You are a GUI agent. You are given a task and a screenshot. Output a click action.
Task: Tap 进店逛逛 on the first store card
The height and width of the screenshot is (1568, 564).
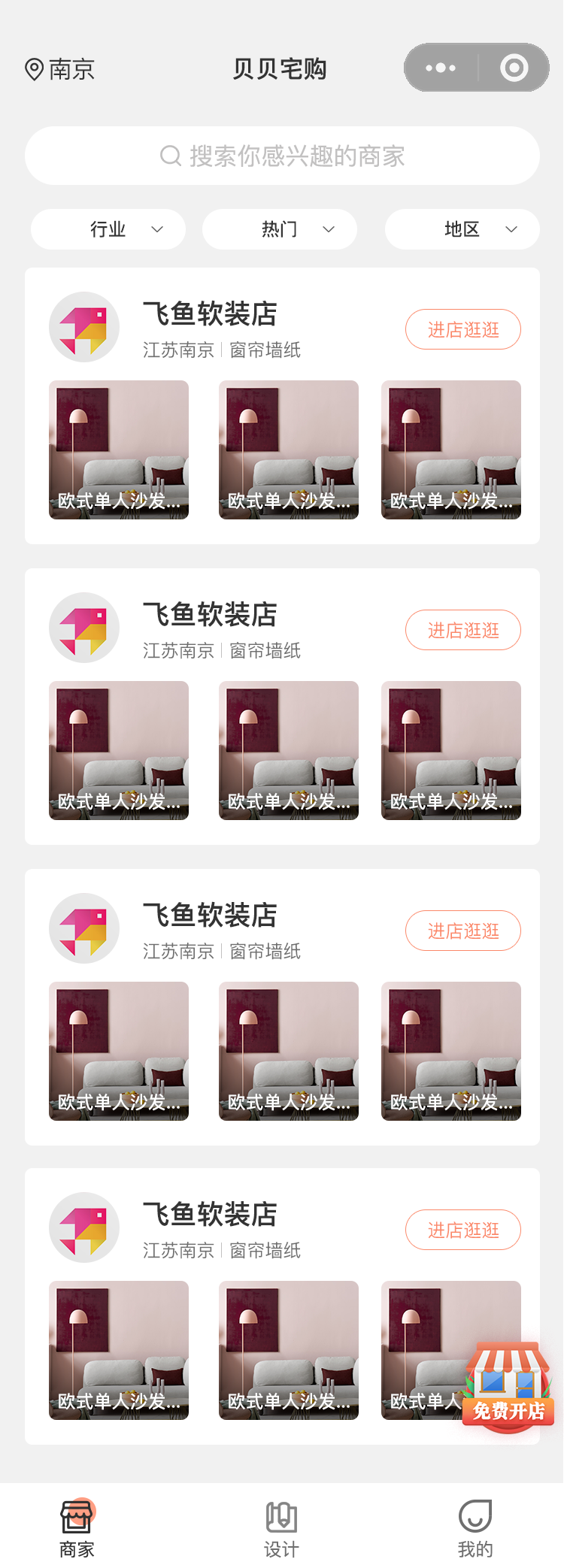[x=462, y=329]
